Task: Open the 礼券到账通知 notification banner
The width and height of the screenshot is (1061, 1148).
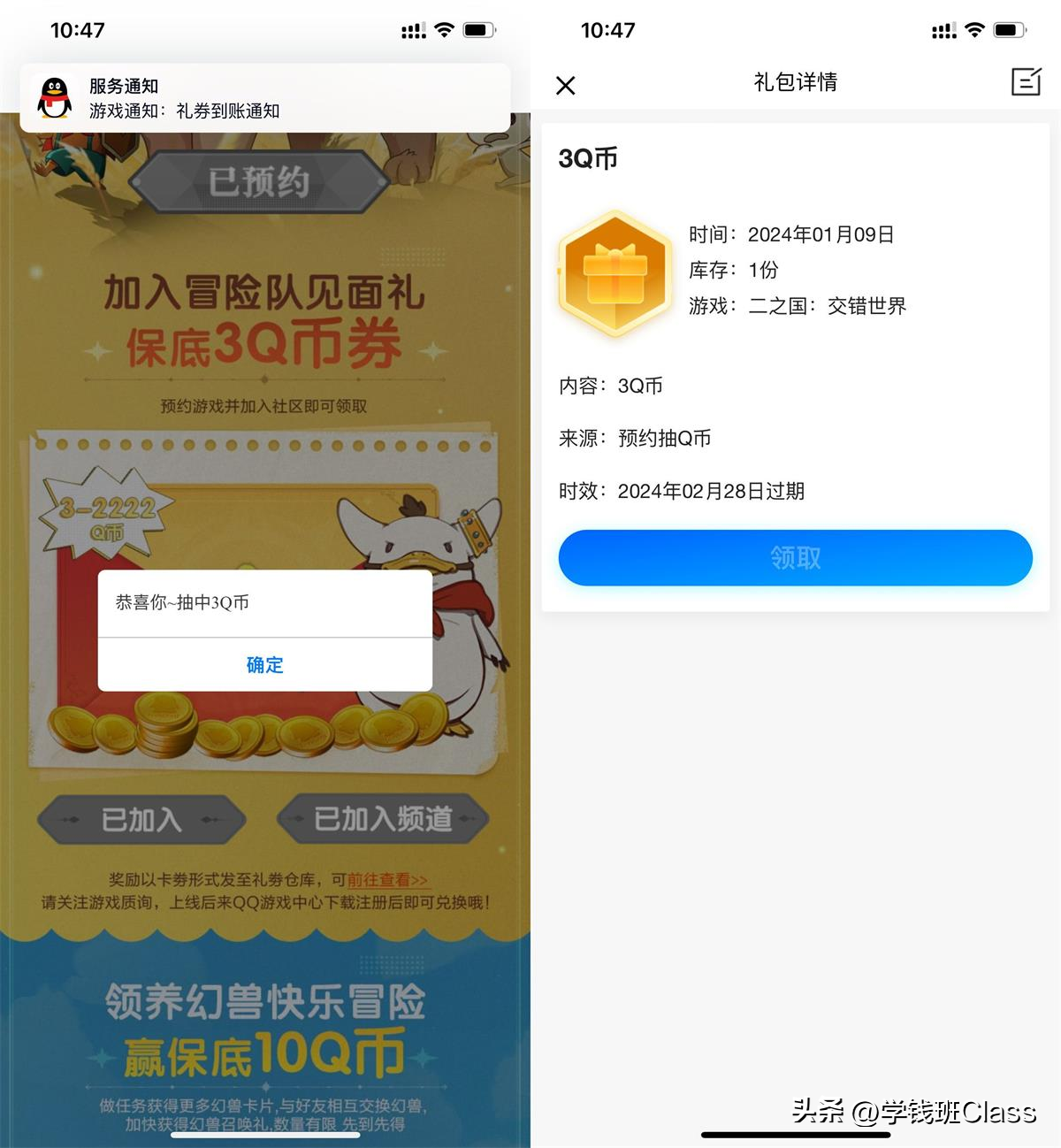Action: [264, 98]
